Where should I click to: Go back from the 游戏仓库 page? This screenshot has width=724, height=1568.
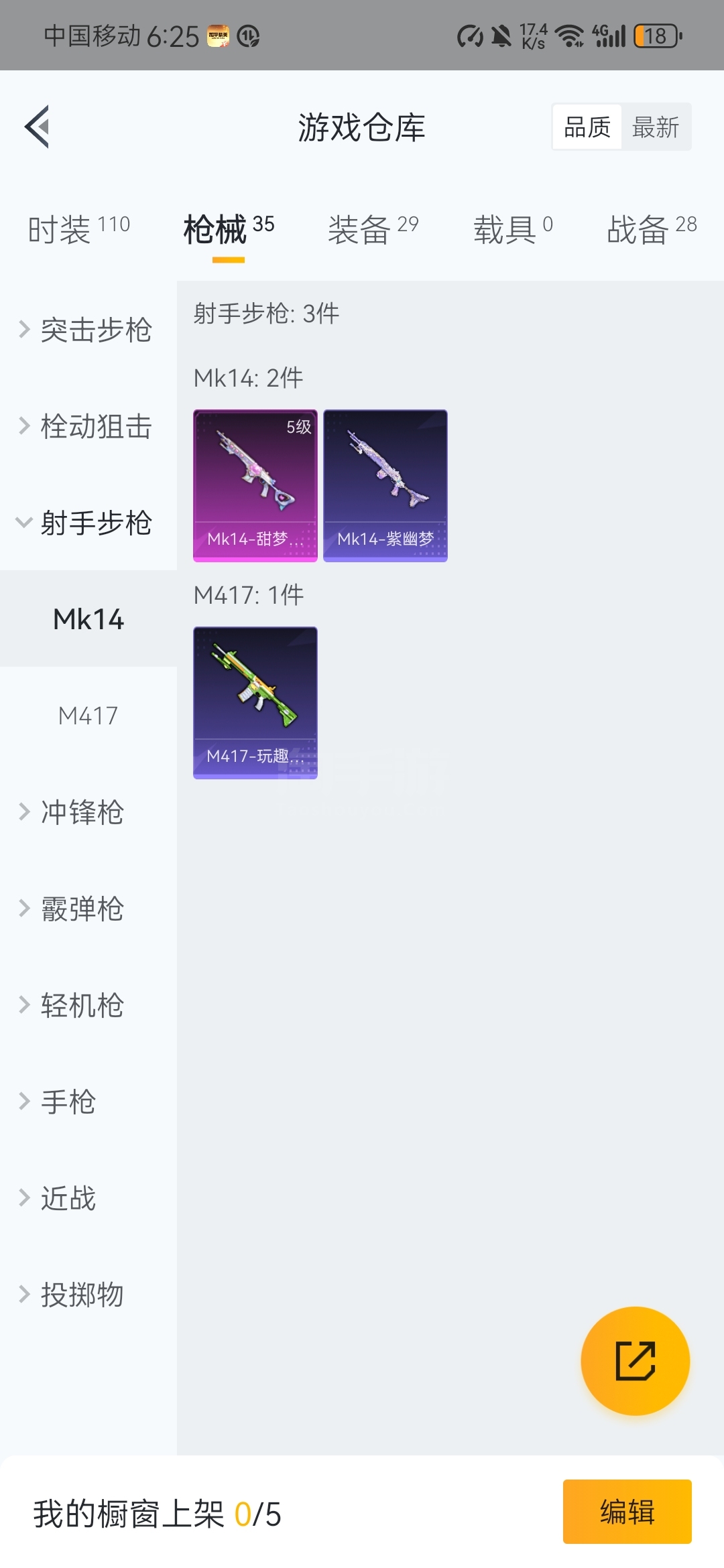pos(38,127)
